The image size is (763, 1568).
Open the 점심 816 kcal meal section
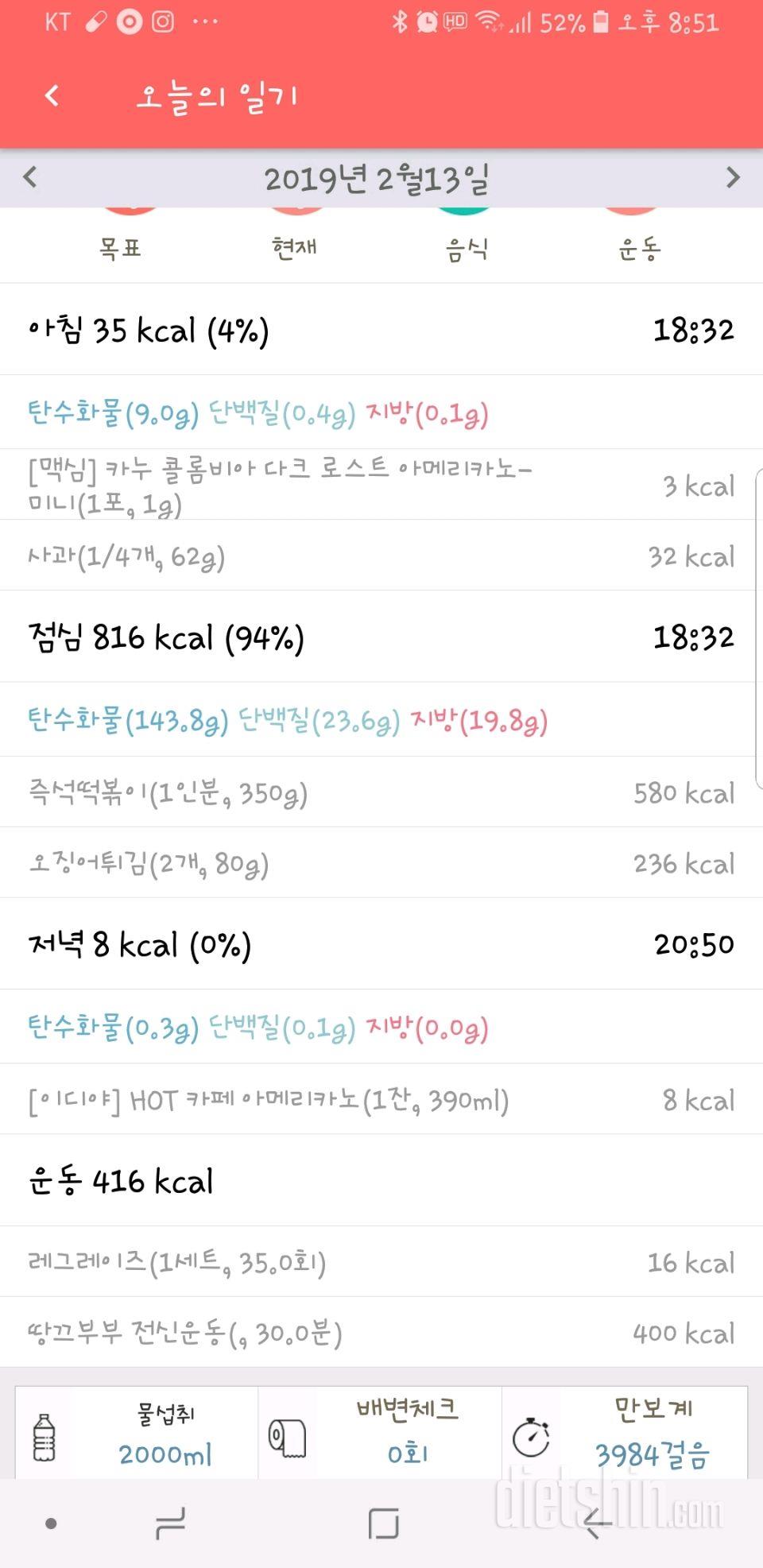[x=381, y=637]
